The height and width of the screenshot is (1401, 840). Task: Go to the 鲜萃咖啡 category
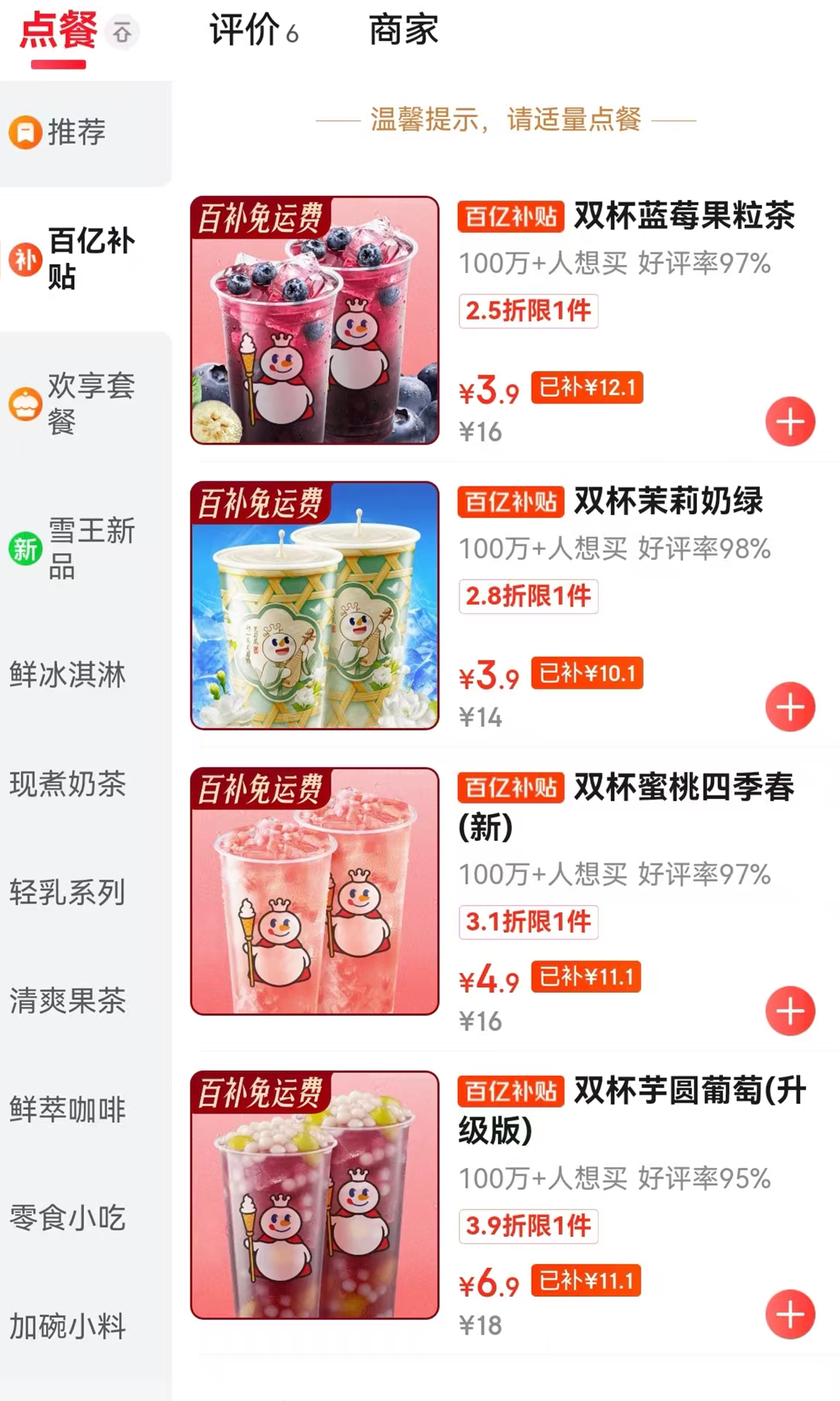pos(68,1109)
